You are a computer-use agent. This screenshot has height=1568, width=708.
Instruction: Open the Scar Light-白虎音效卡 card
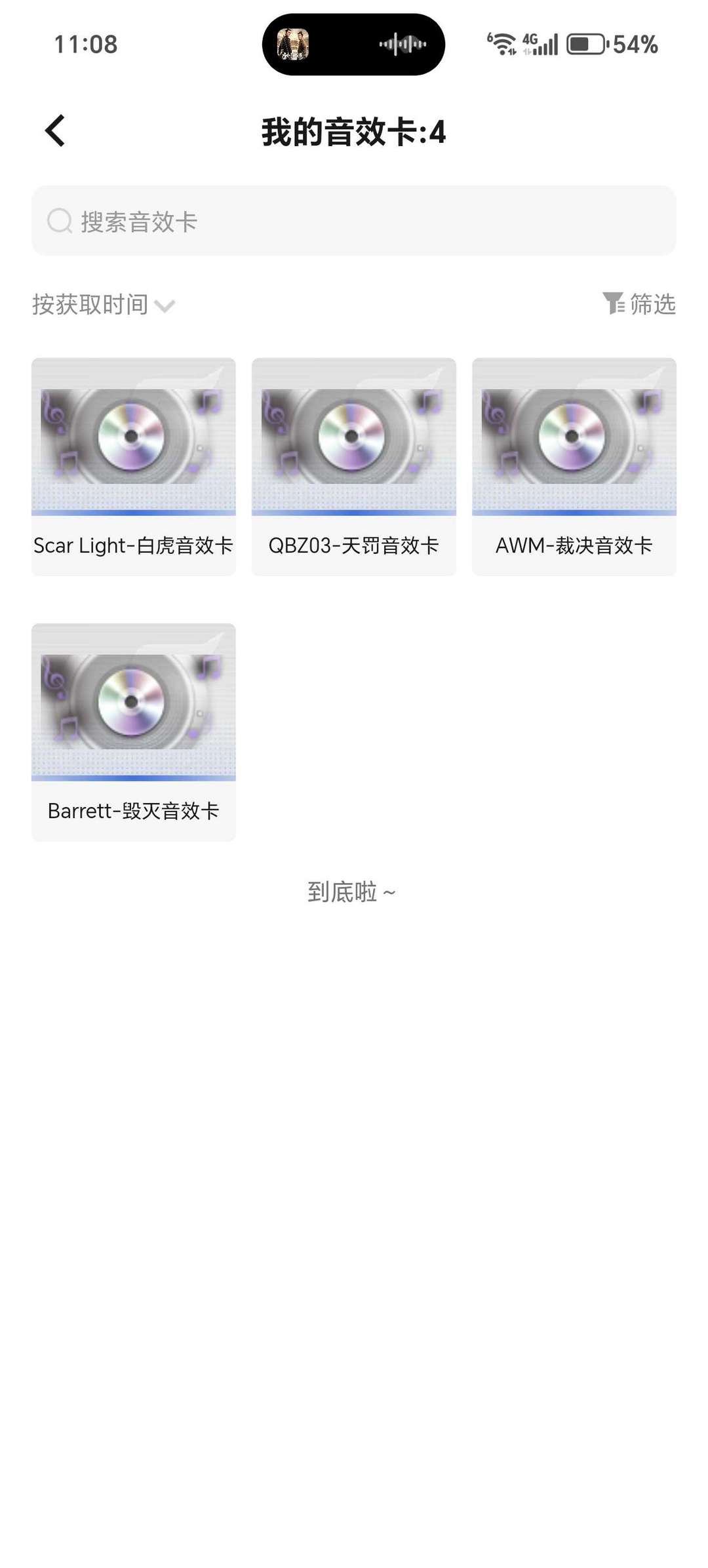click(134, 466)
